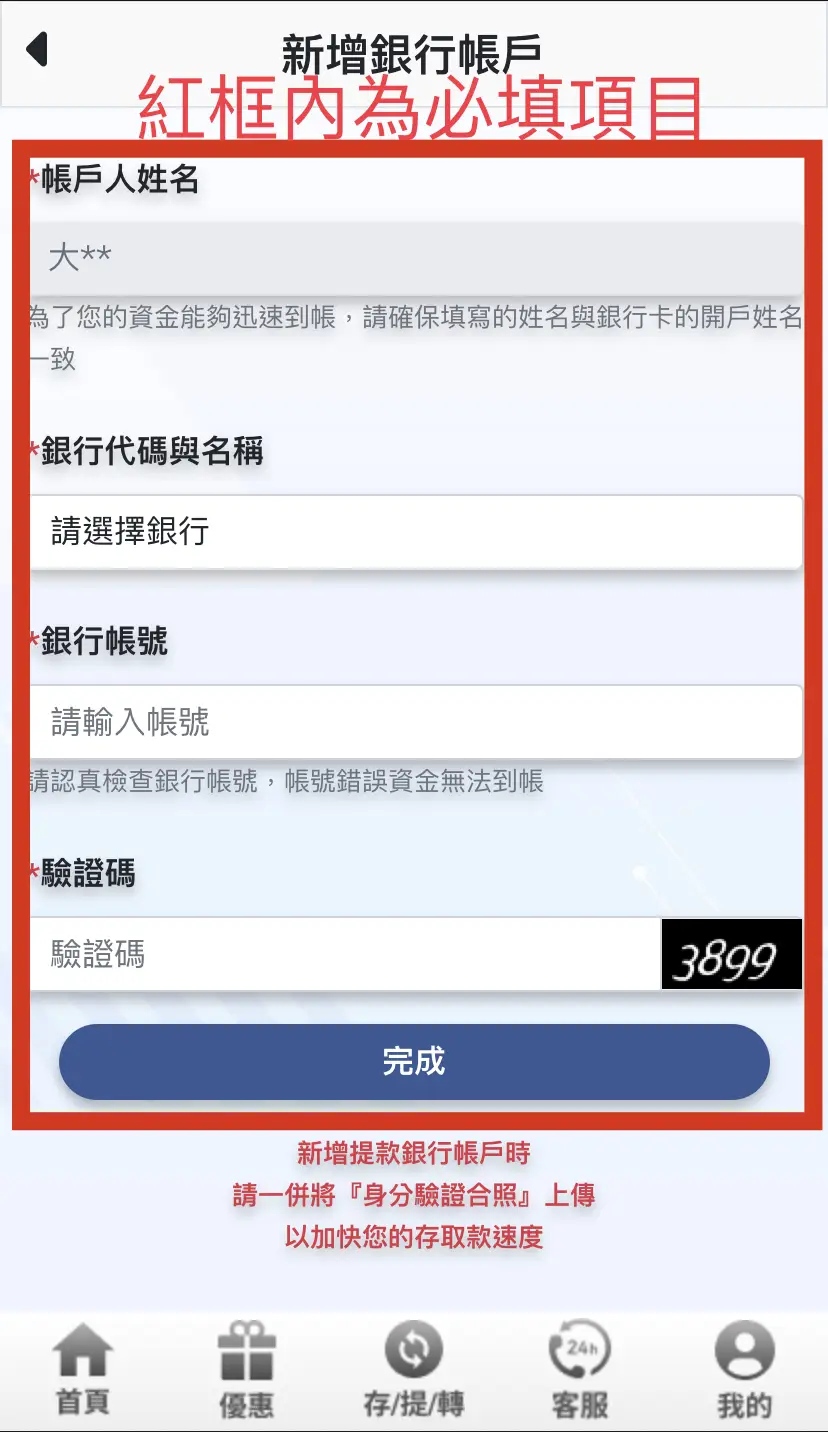Tap the 驗證碼 verification code field

[x=345, y=954]
